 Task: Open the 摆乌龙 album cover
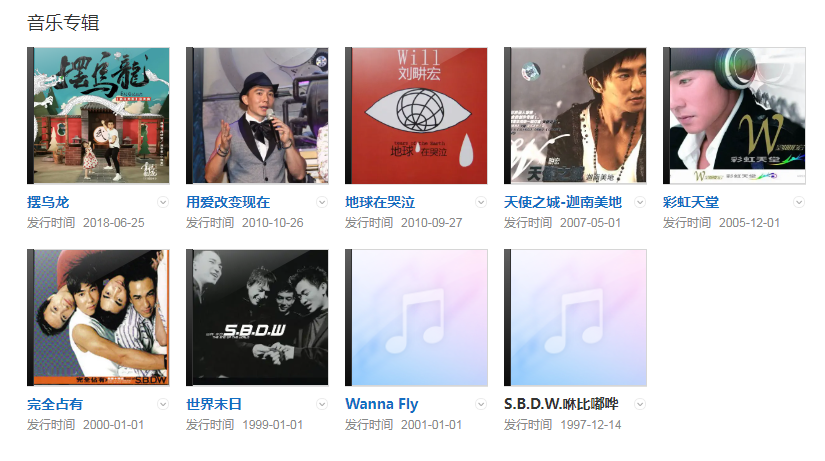98,115
